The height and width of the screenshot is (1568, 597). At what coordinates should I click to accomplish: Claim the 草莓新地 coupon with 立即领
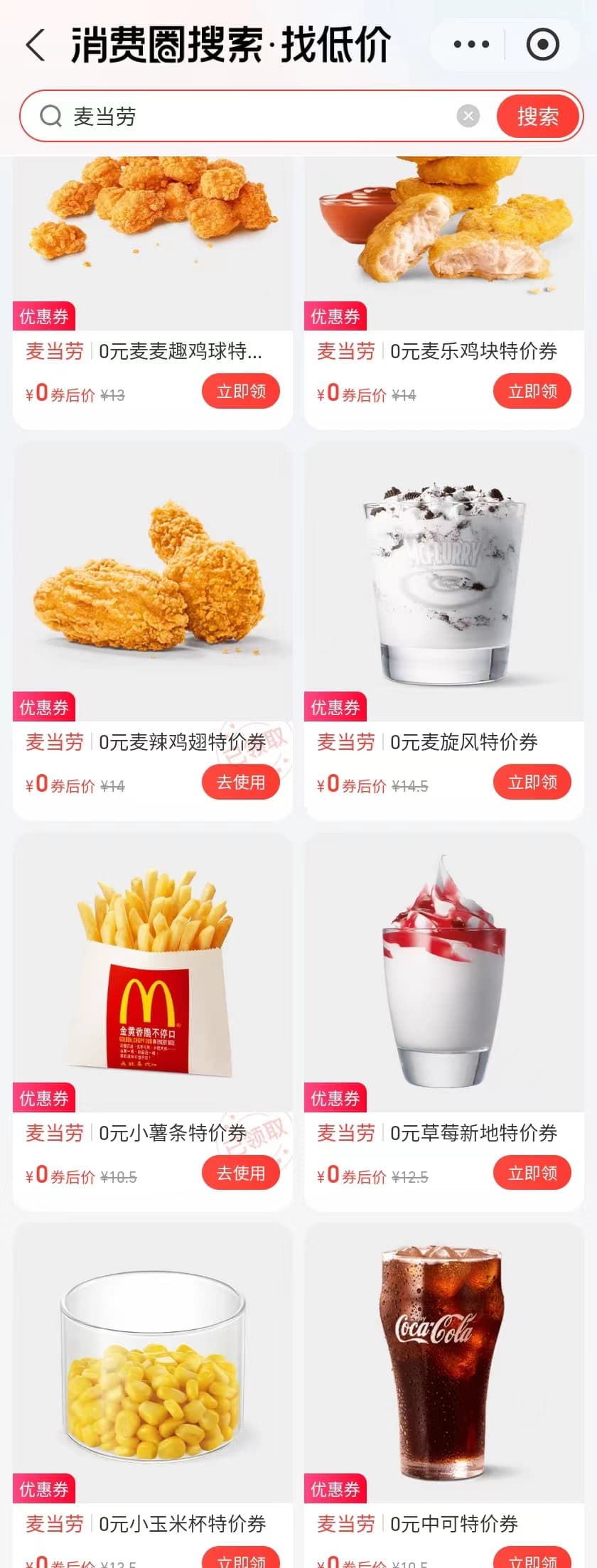[532, 1173]
